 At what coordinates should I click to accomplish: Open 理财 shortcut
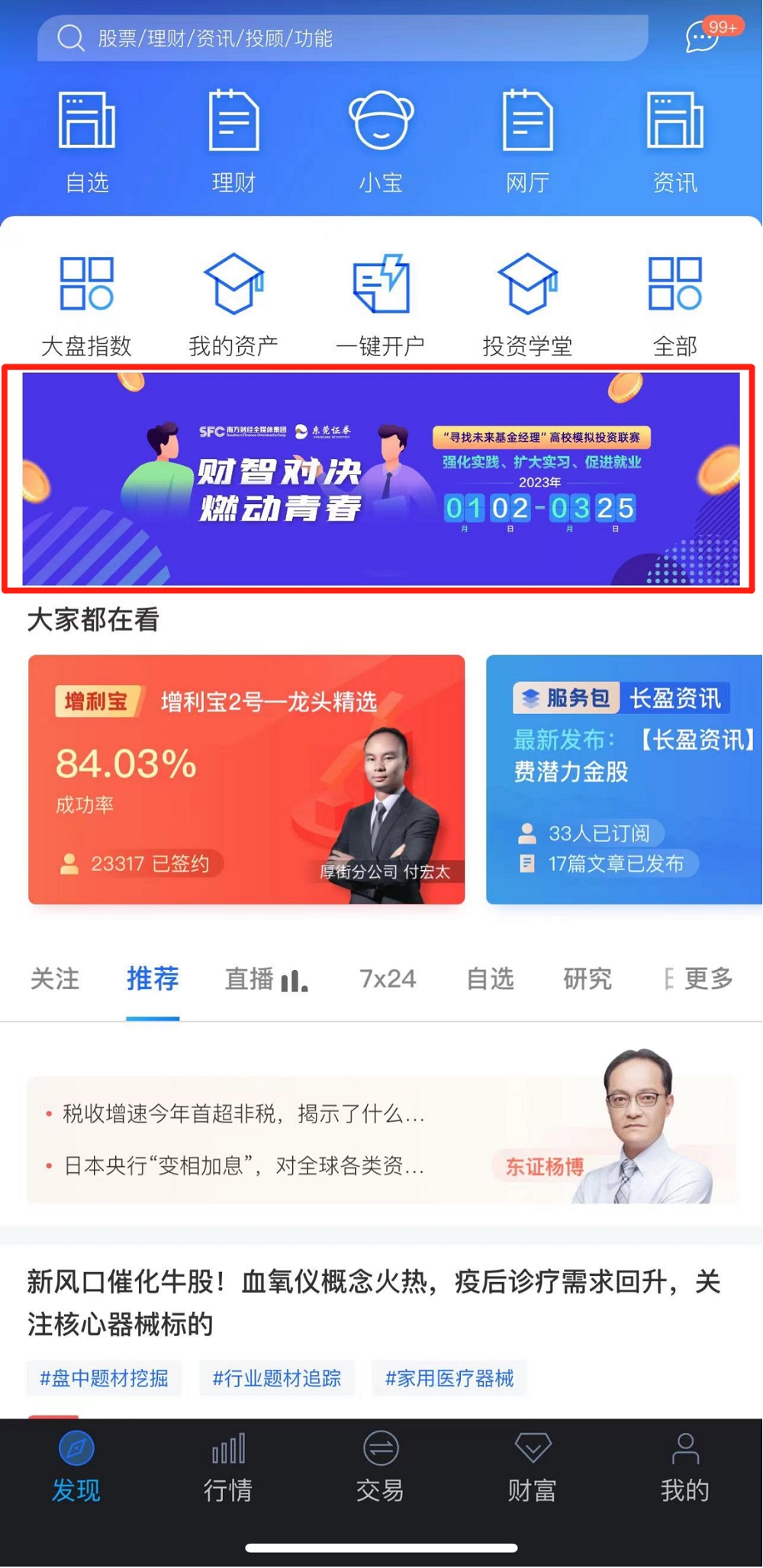[233, 140]
